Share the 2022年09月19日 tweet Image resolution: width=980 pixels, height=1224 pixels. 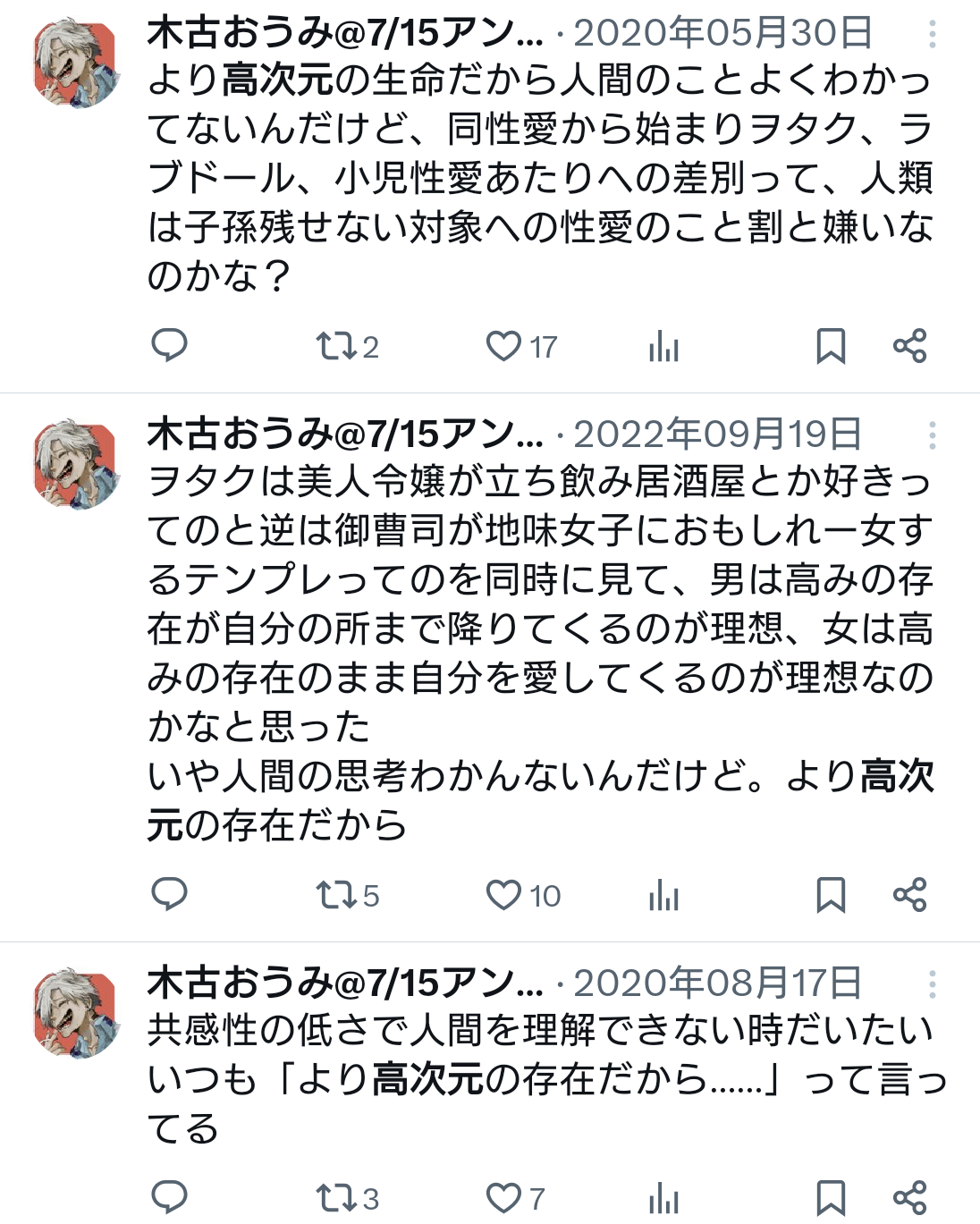click(x=910, y=895)
